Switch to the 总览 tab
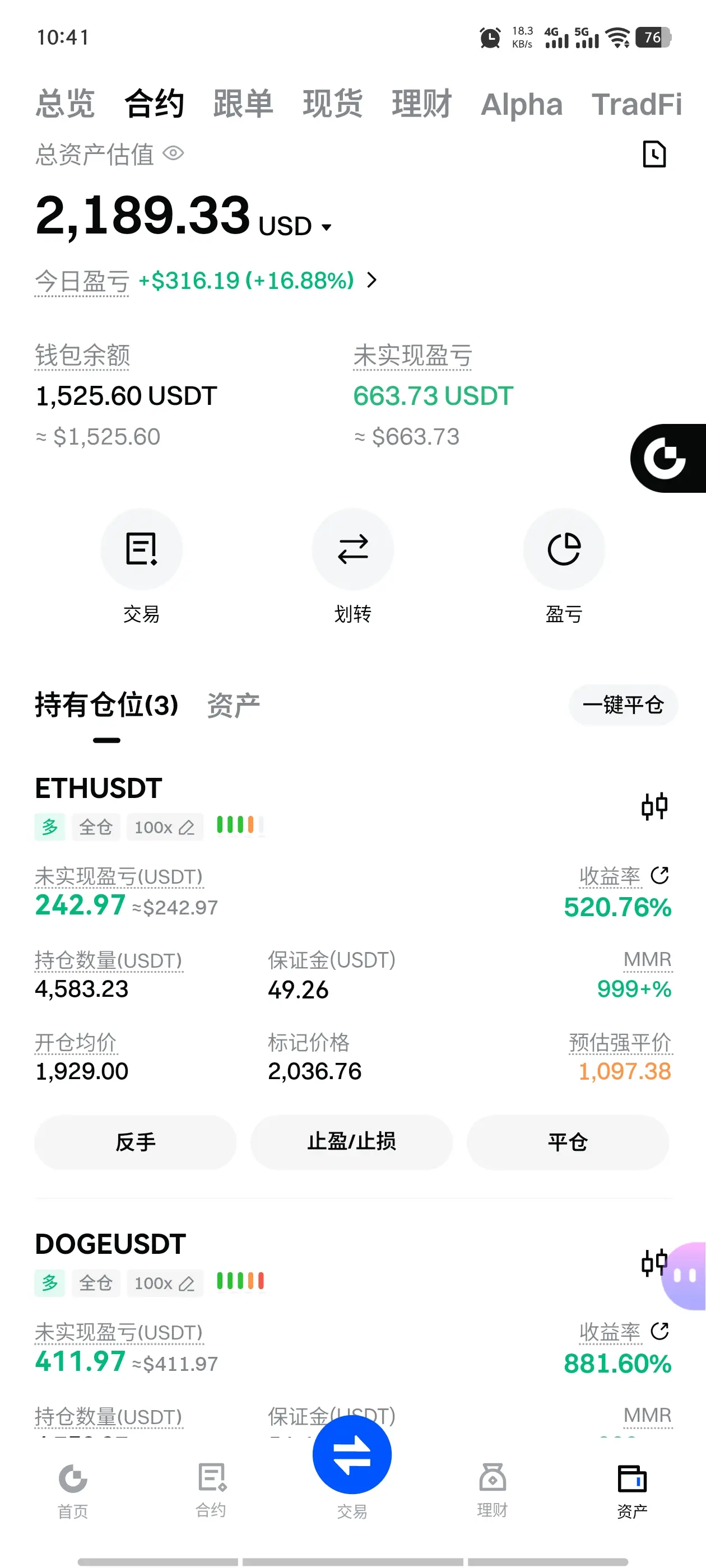 (64, 104)
